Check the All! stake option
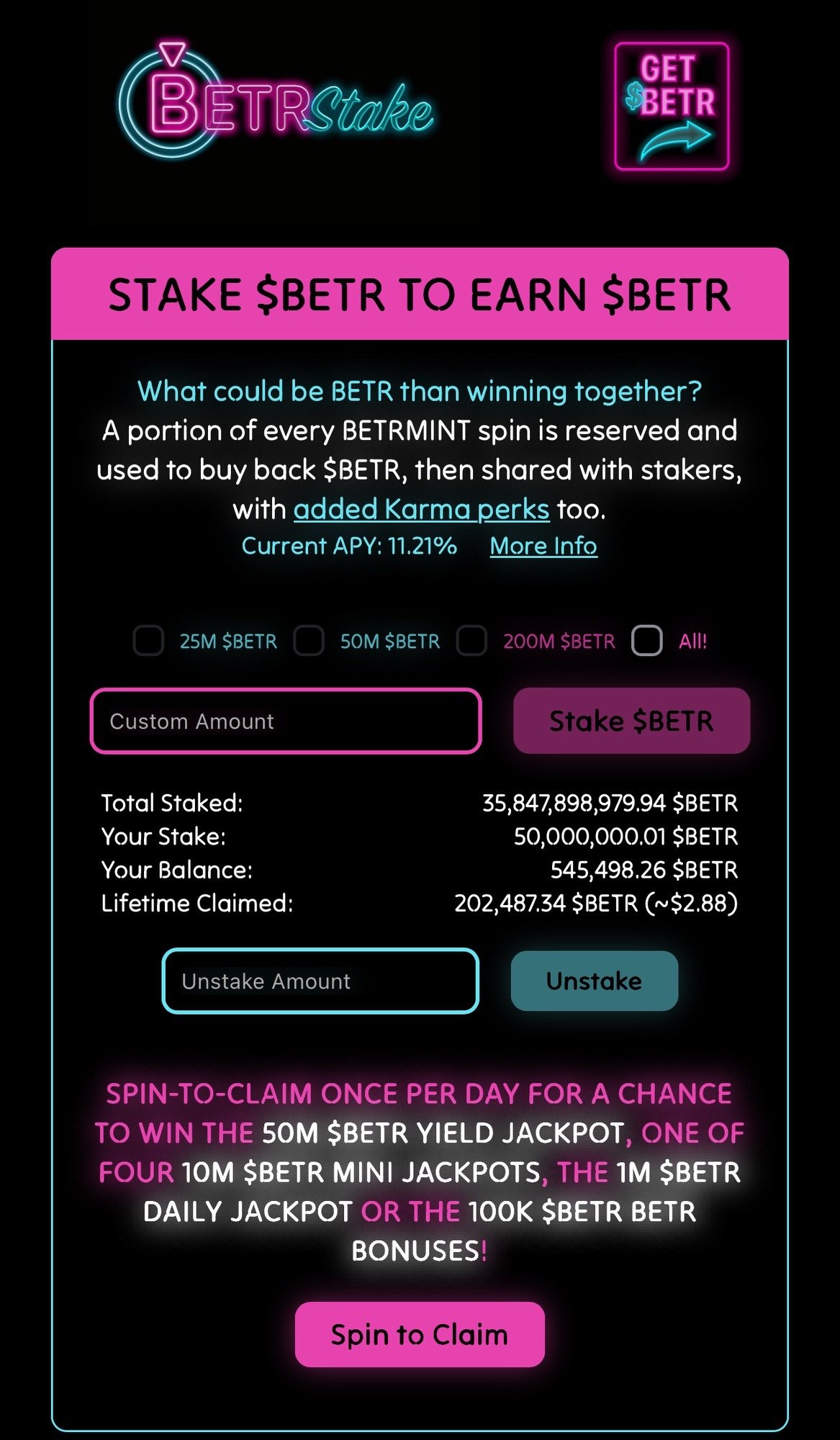This screenshot has width=840, height=1440. coord(647,641)
